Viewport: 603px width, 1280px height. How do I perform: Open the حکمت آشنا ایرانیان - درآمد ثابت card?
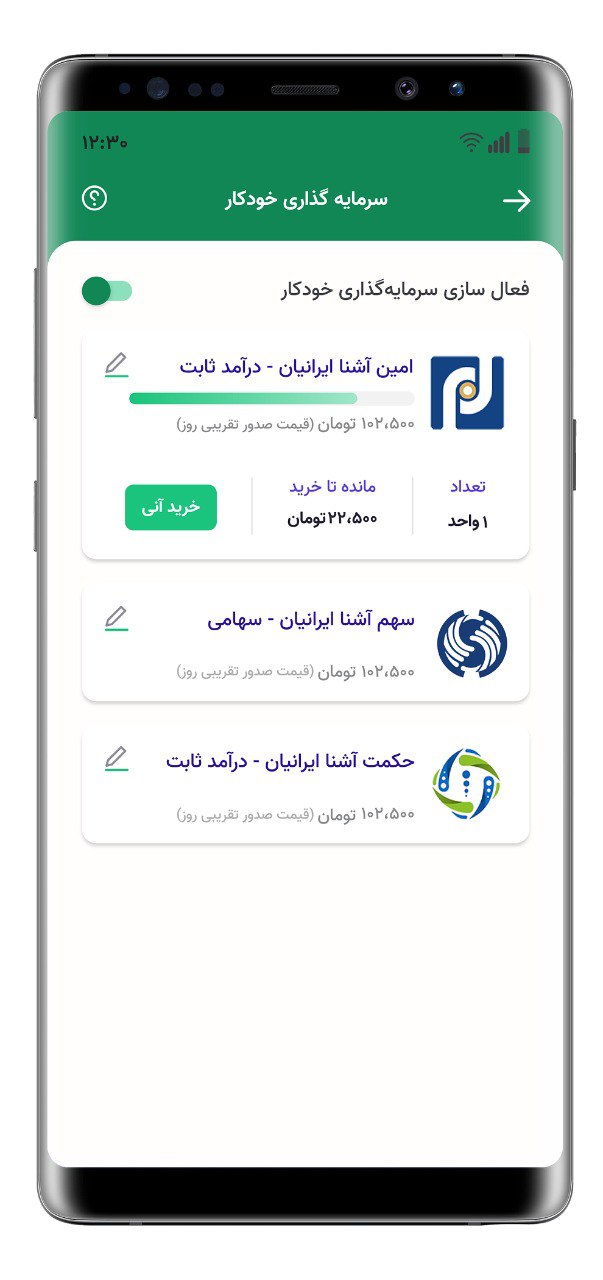tap(310, 785)
